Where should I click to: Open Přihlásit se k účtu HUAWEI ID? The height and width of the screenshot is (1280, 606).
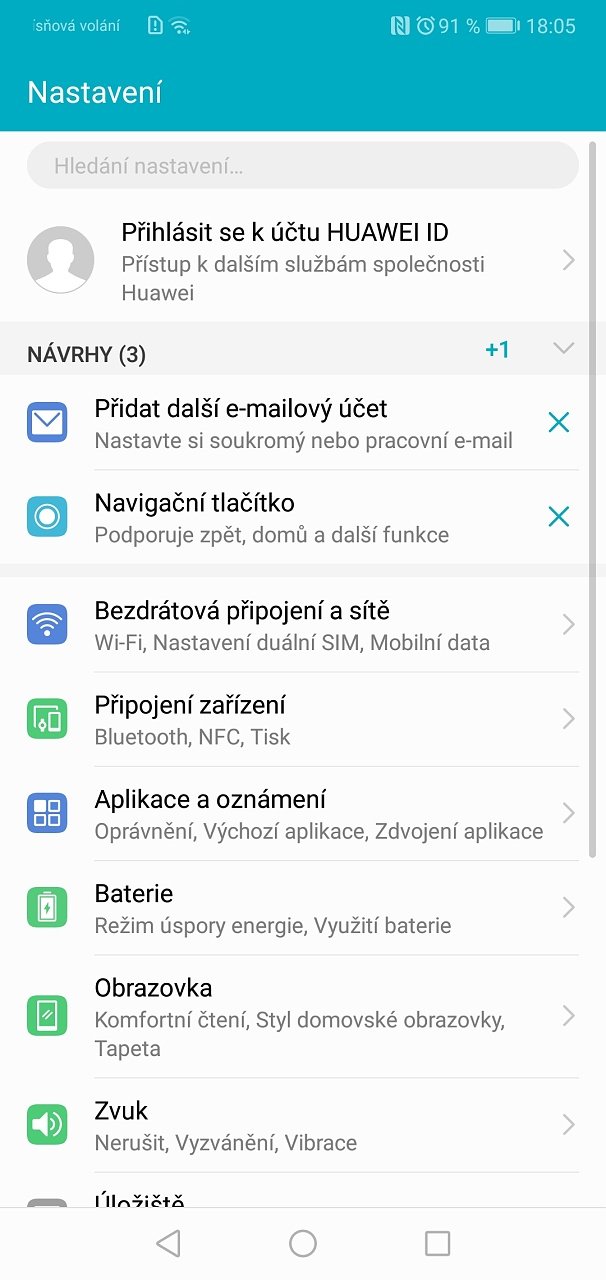tap(302, 261)
